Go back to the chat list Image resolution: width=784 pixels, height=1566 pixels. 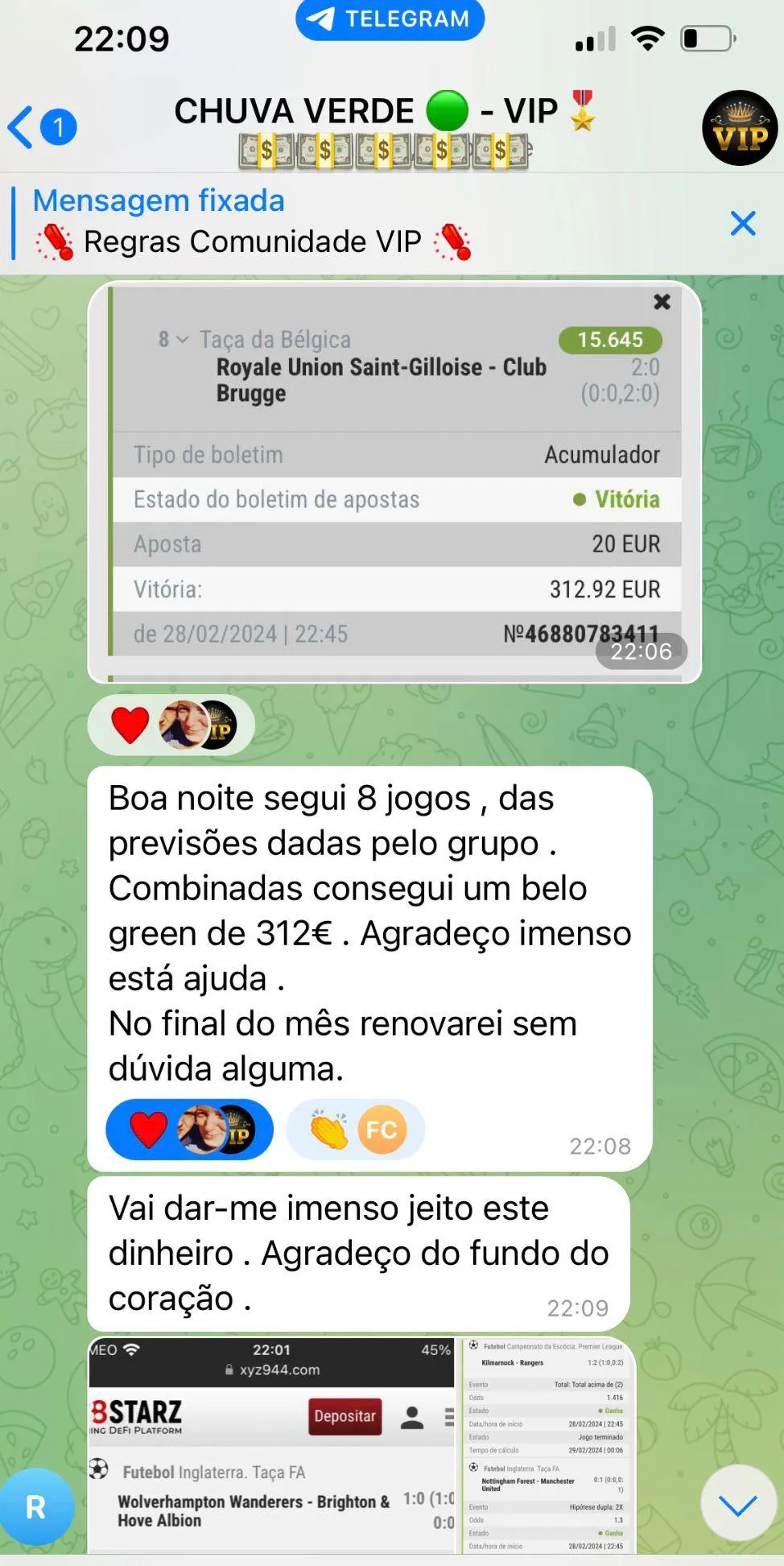[42, 127]
